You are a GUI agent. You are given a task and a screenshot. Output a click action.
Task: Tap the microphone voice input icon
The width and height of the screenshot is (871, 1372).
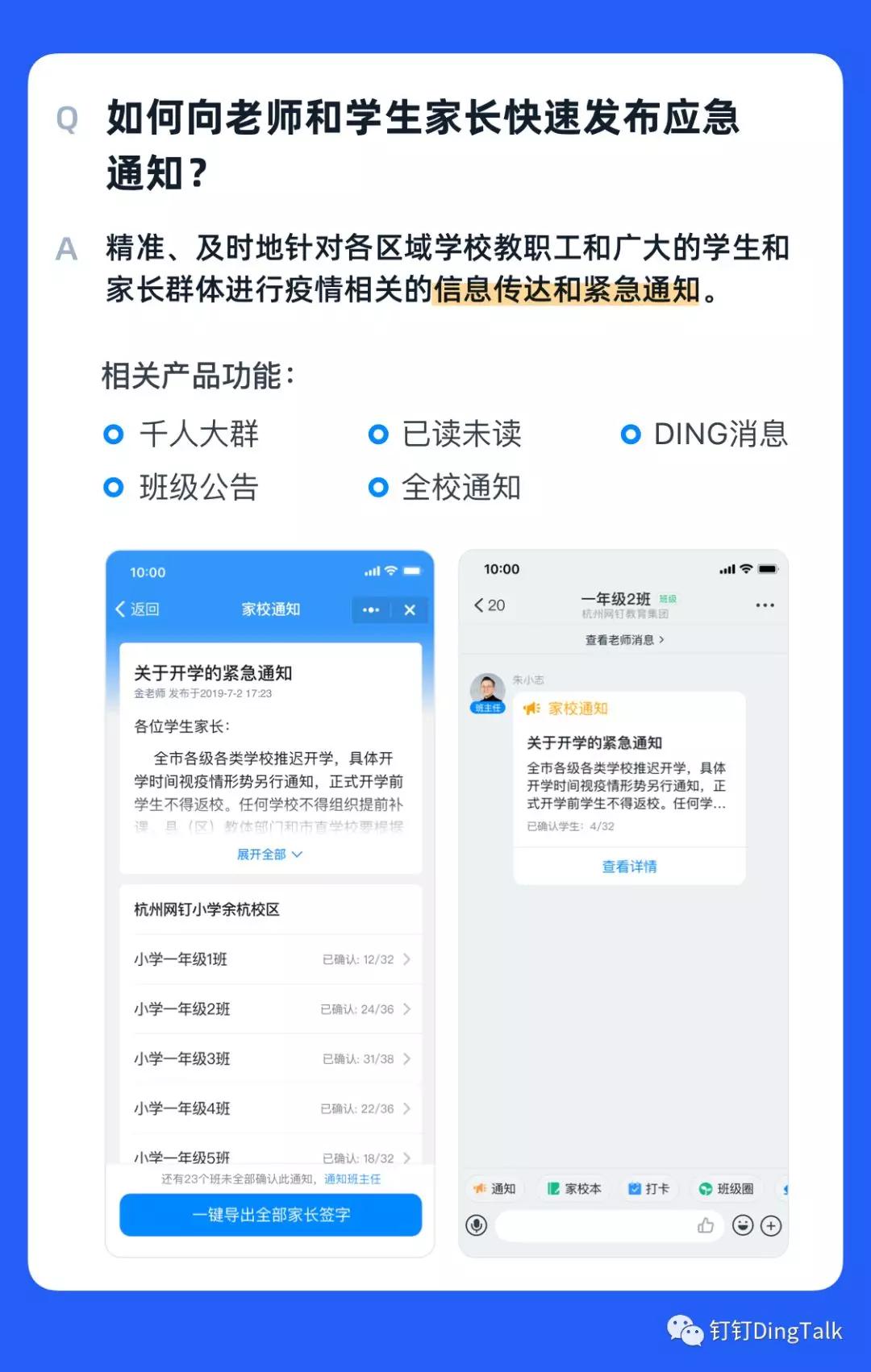point(477,1225)
